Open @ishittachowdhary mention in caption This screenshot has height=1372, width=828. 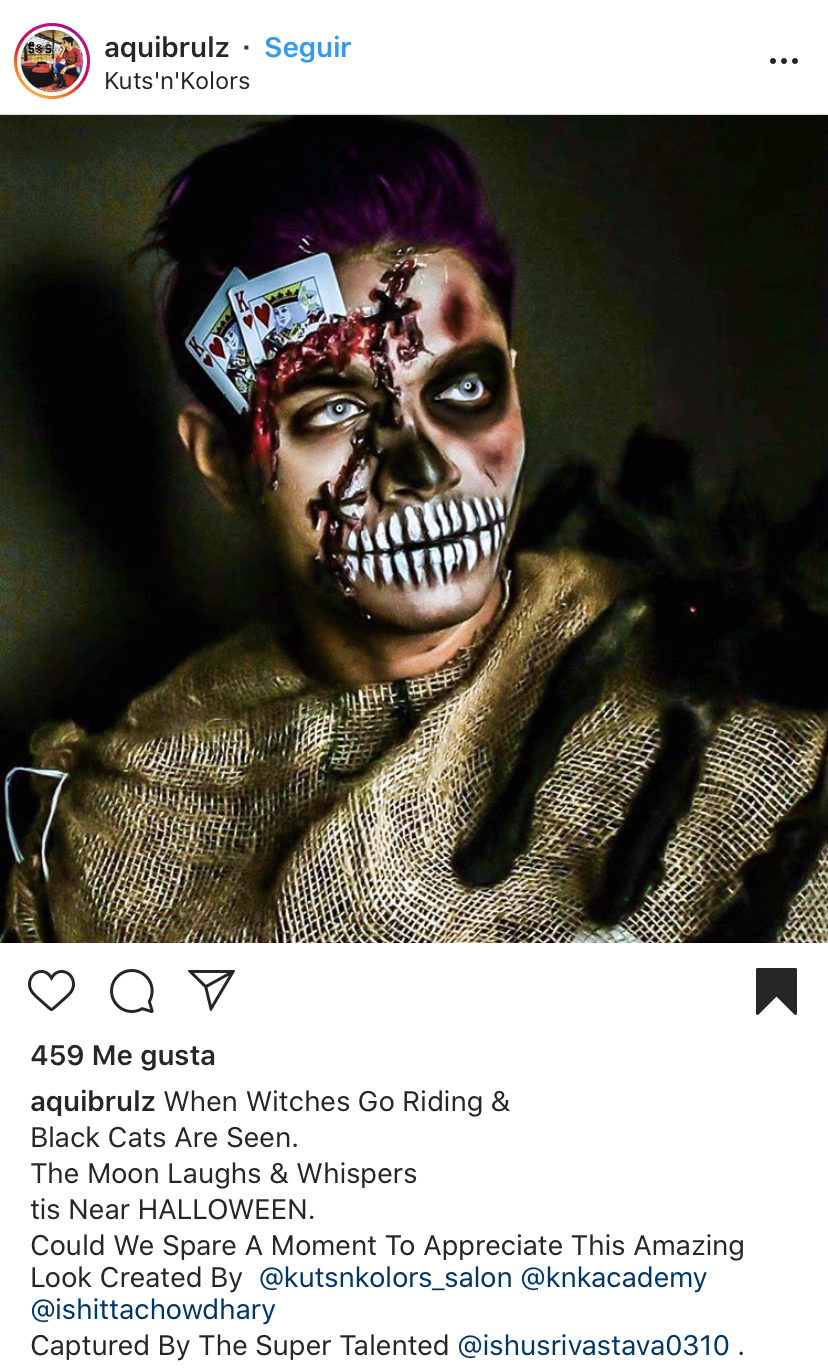153,1309
